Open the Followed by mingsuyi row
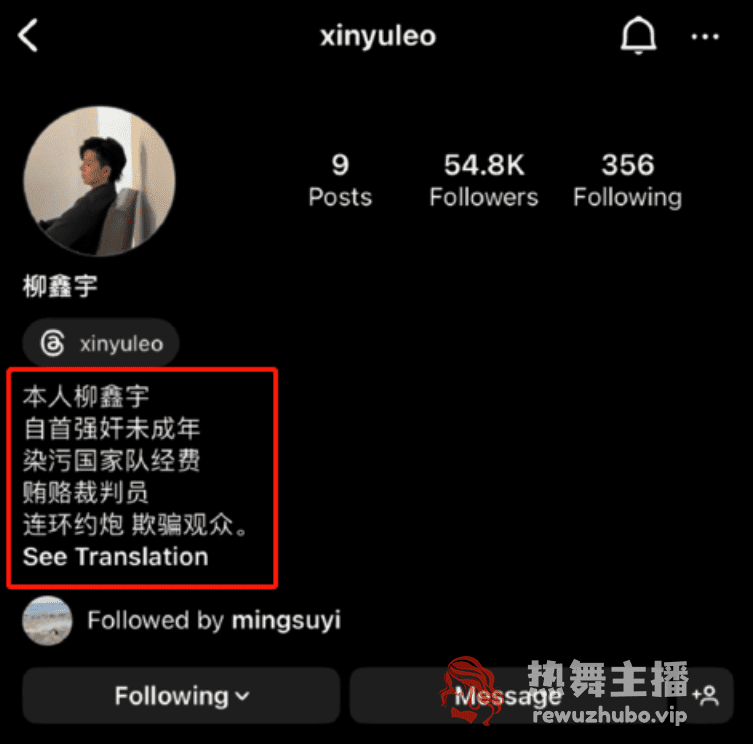 tap(213, 620)
